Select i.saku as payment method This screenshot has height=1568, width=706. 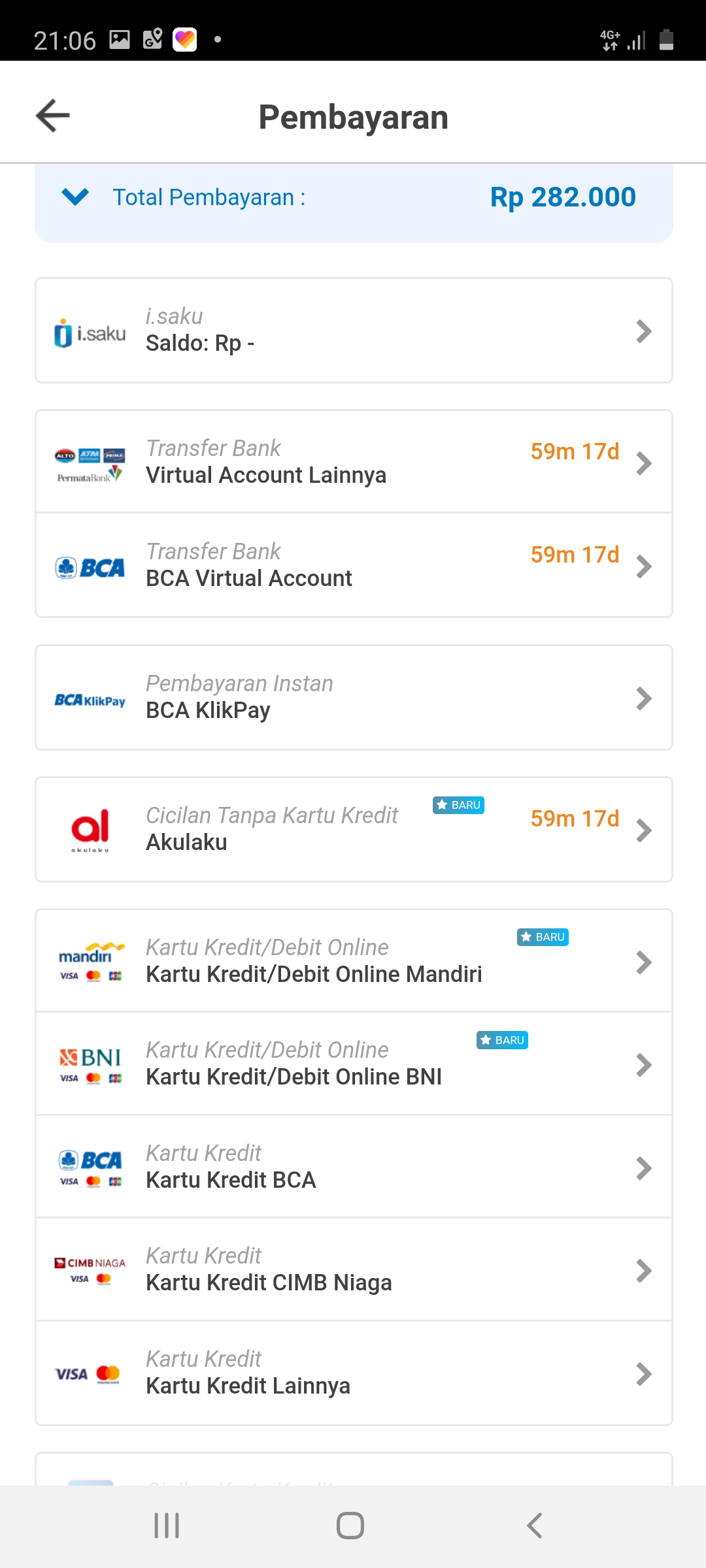point(353,331)
